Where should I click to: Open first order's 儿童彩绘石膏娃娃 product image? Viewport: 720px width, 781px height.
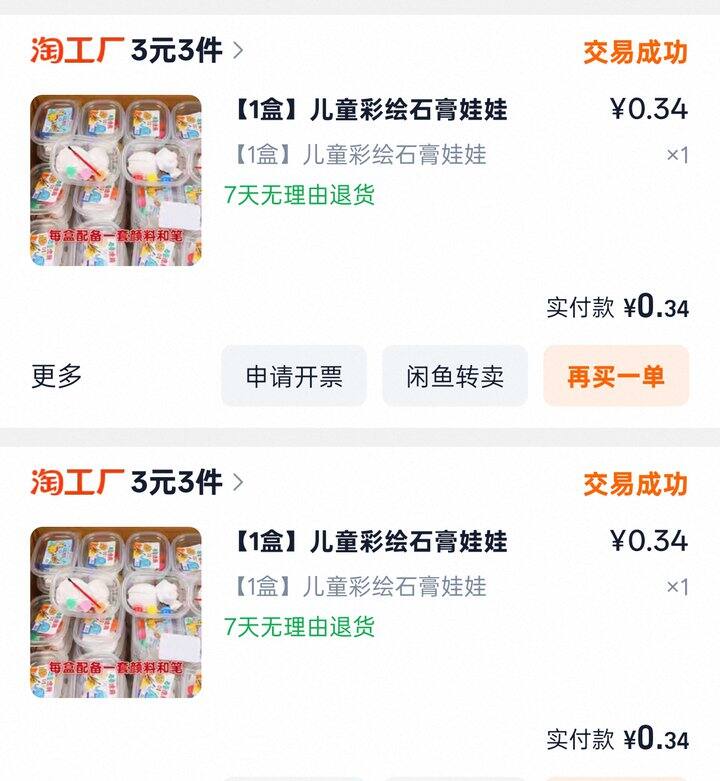coord(116,181)
